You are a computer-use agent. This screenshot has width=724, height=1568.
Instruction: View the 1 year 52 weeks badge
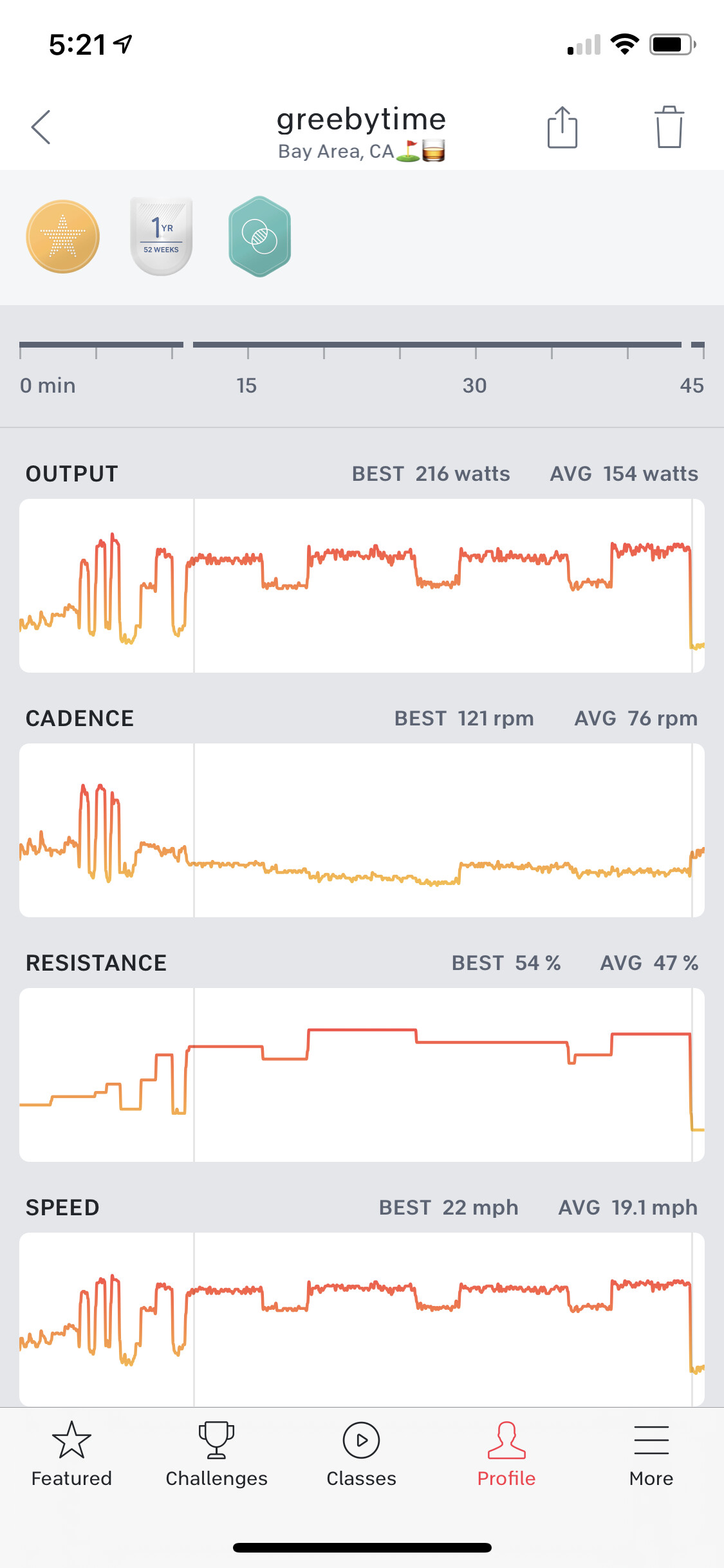point(161,236)
